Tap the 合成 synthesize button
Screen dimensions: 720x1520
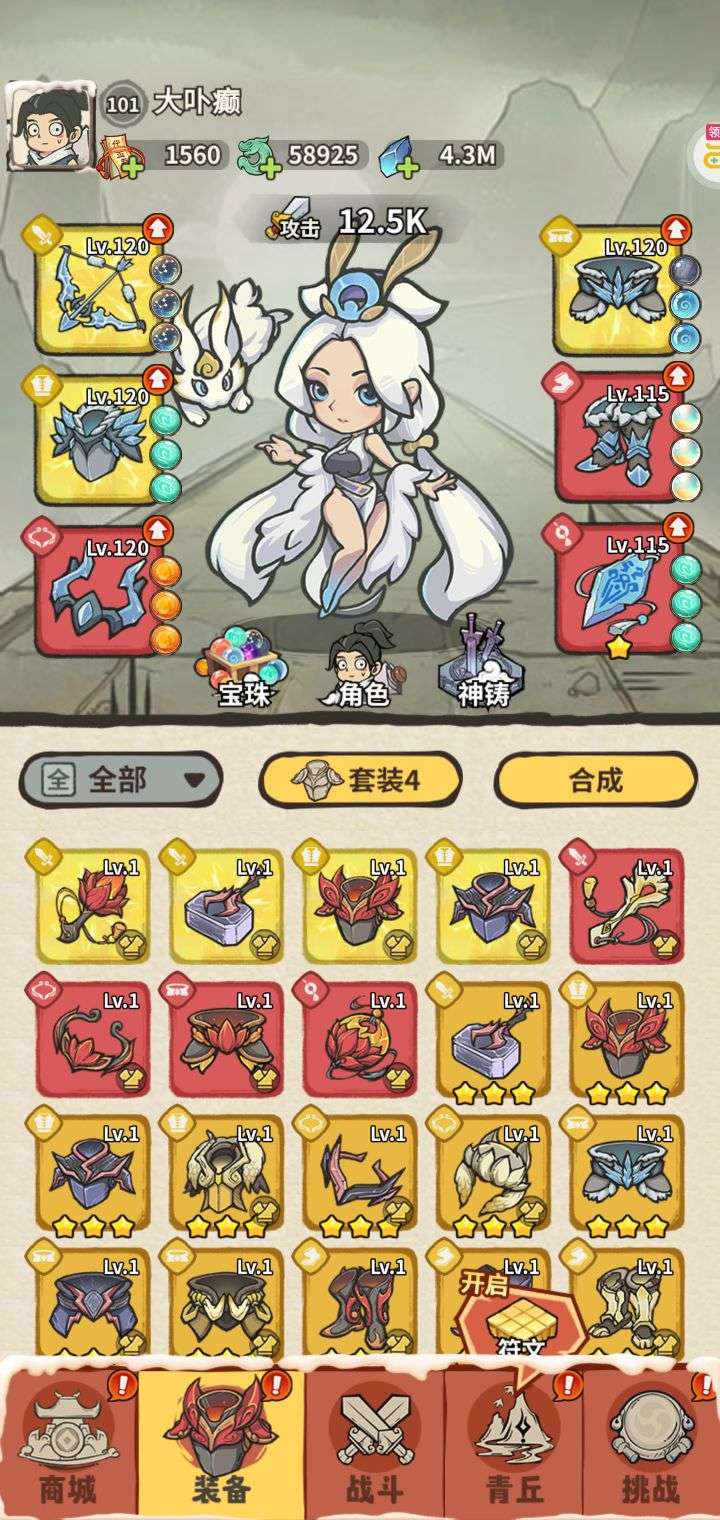click(595, 779)
